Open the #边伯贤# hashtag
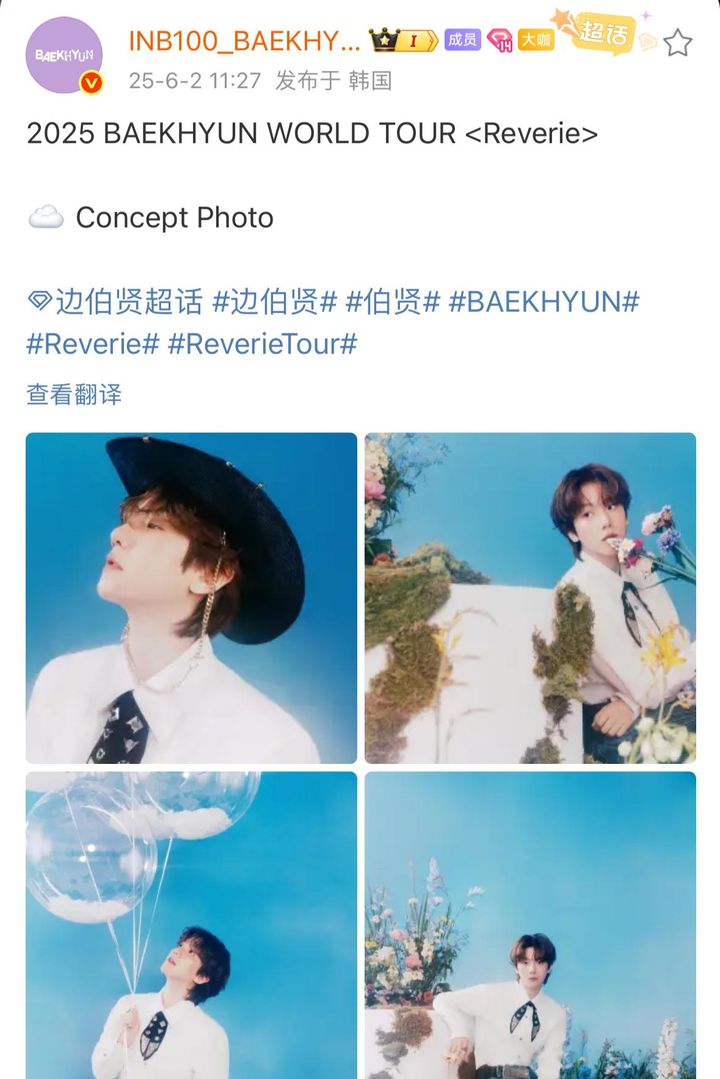 [271, 301]
